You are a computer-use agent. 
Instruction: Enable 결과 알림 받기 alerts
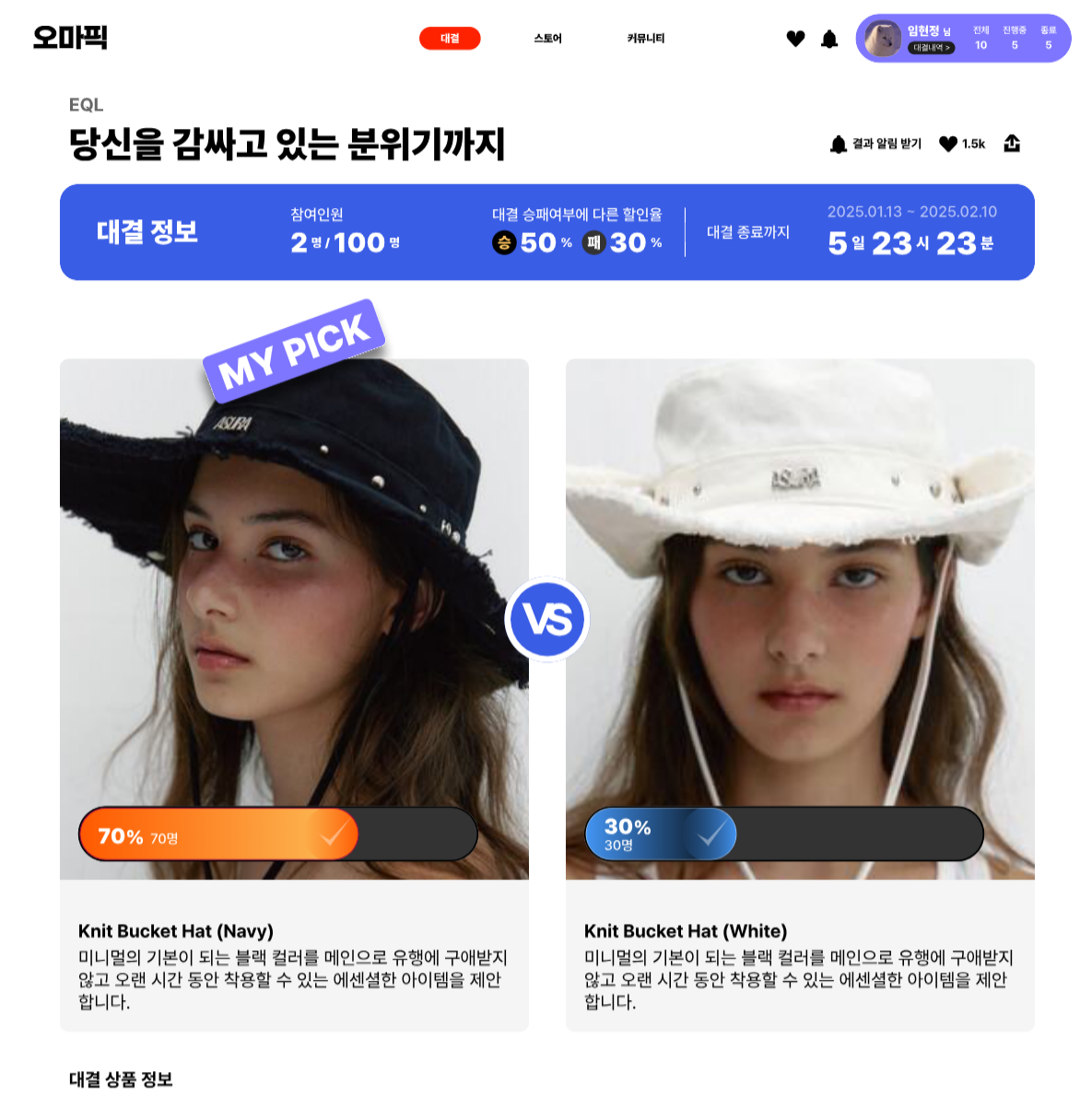(875, 144)
